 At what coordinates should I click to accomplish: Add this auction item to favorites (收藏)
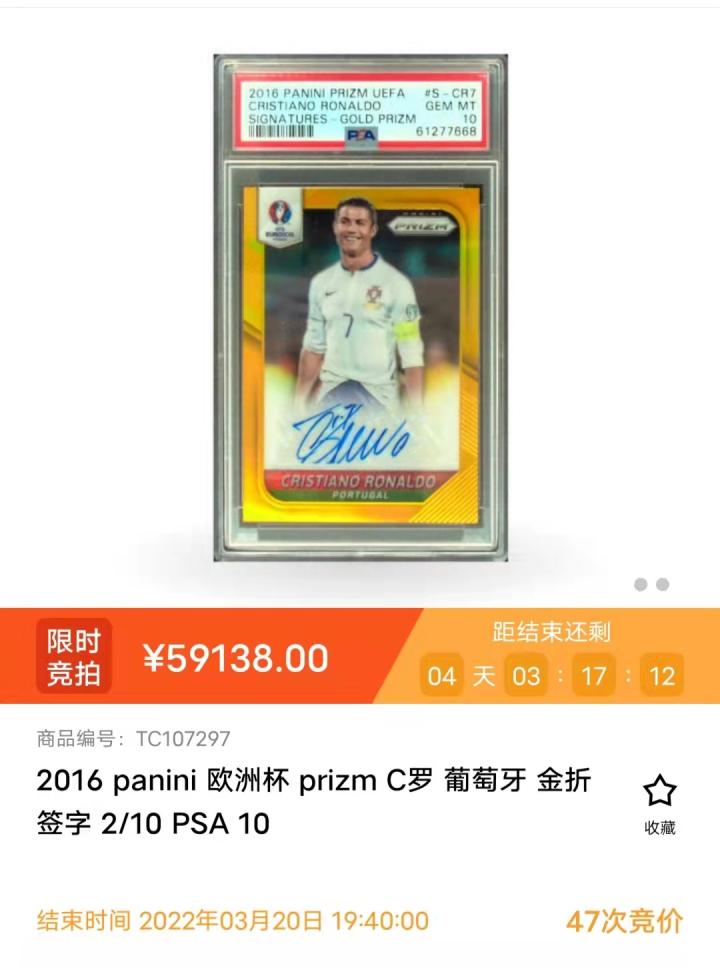click(x=659, y=803)
